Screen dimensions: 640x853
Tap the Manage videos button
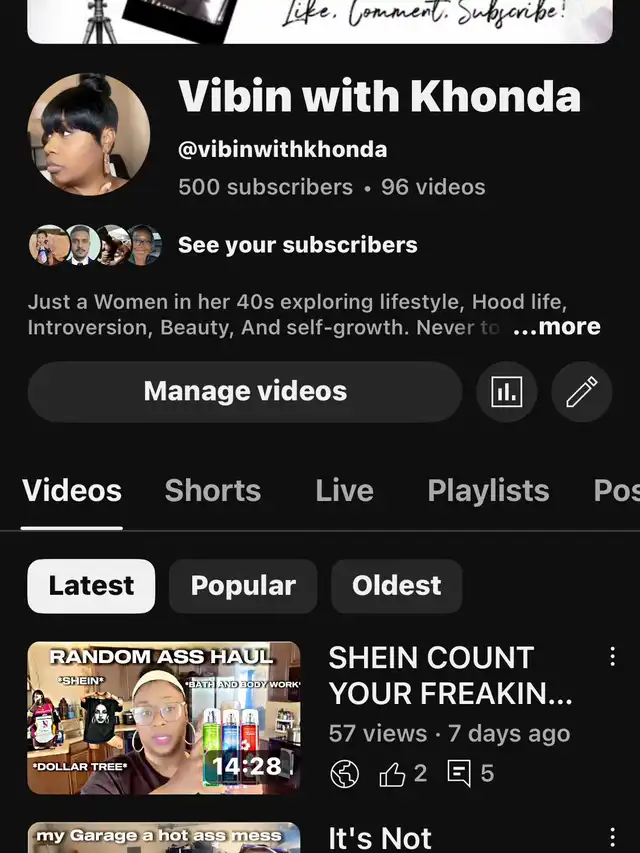[245, 392]
